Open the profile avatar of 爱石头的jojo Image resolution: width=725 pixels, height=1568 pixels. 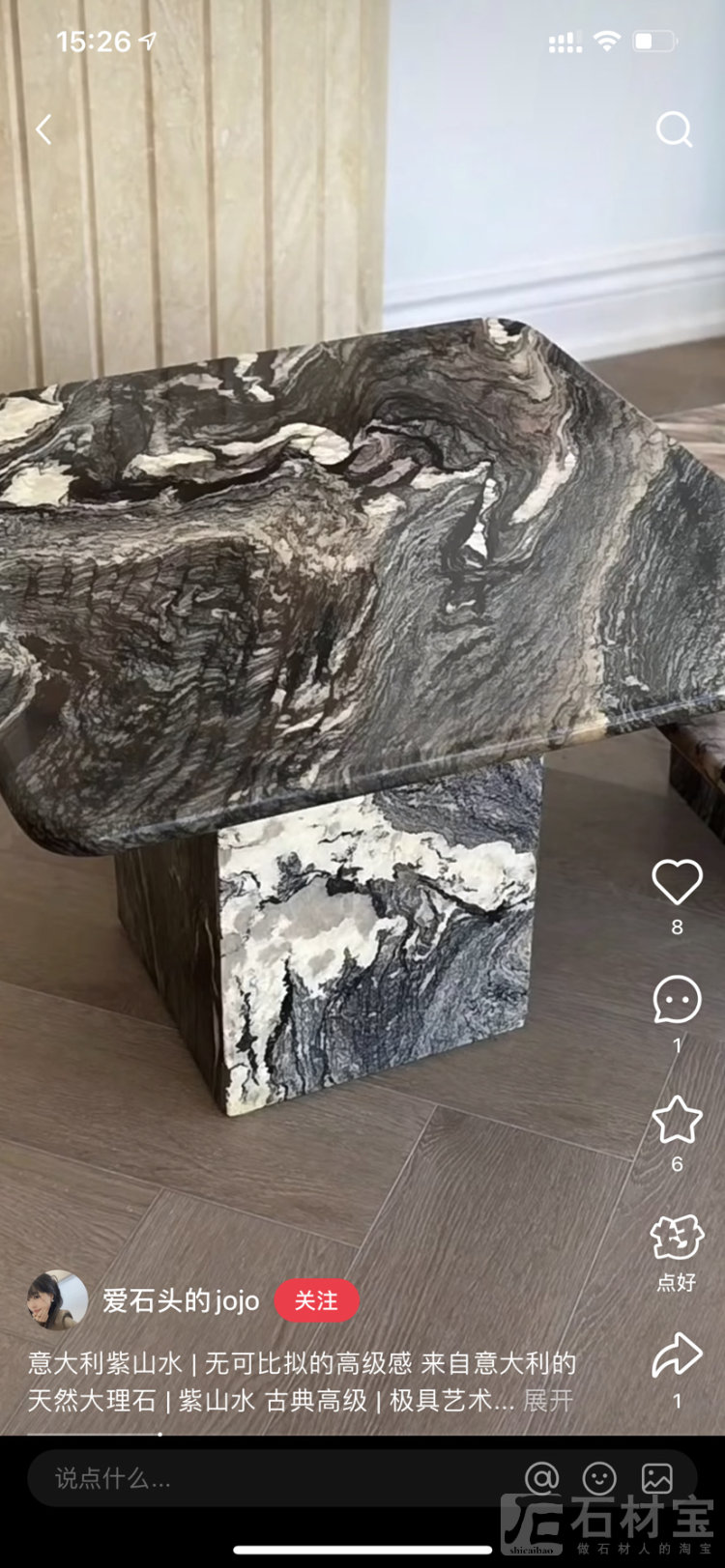(x=57, y=1300)
